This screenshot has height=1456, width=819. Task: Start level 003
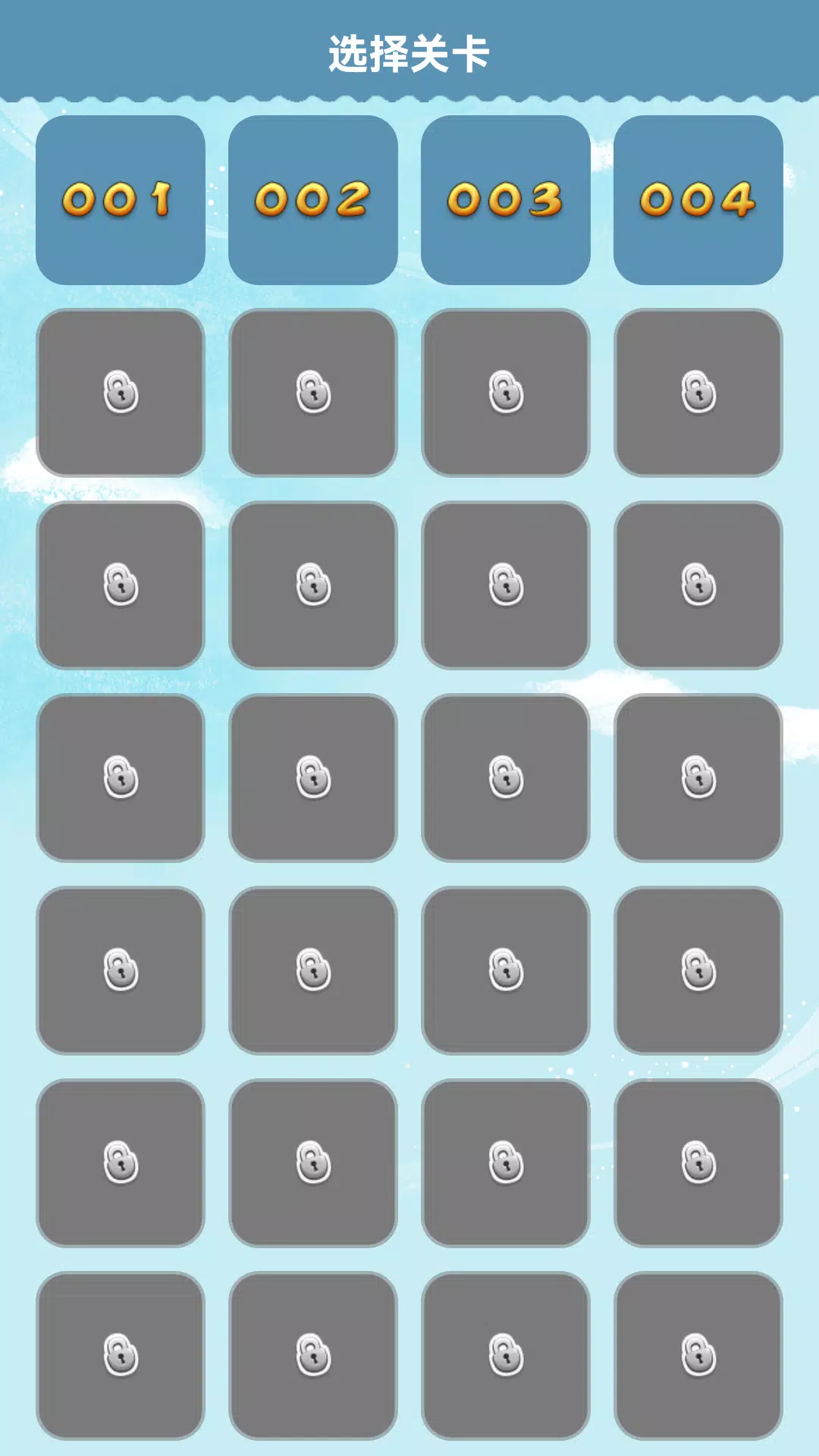tap(506, 200)
